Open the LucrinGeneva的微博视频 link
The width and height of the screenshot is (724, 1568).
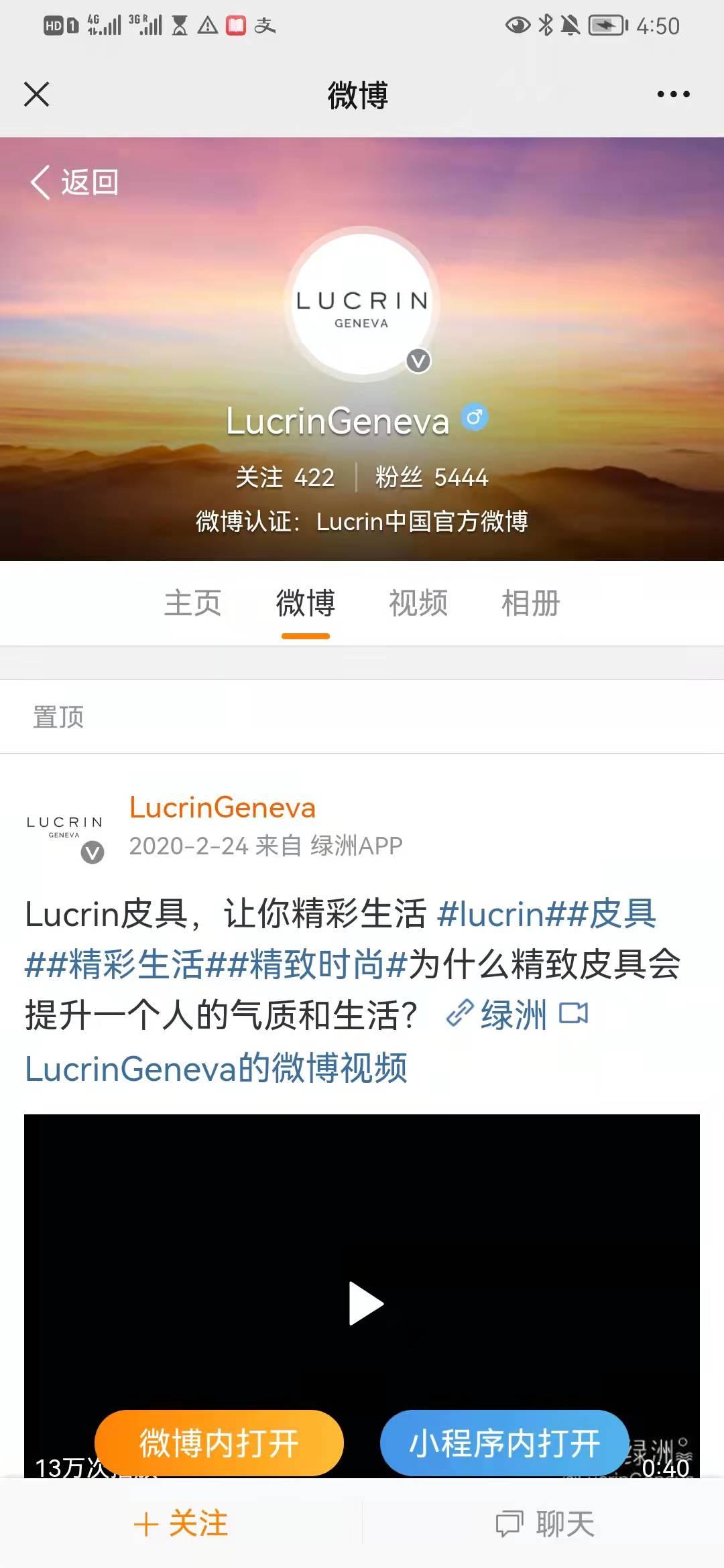tap(216, 1068)
